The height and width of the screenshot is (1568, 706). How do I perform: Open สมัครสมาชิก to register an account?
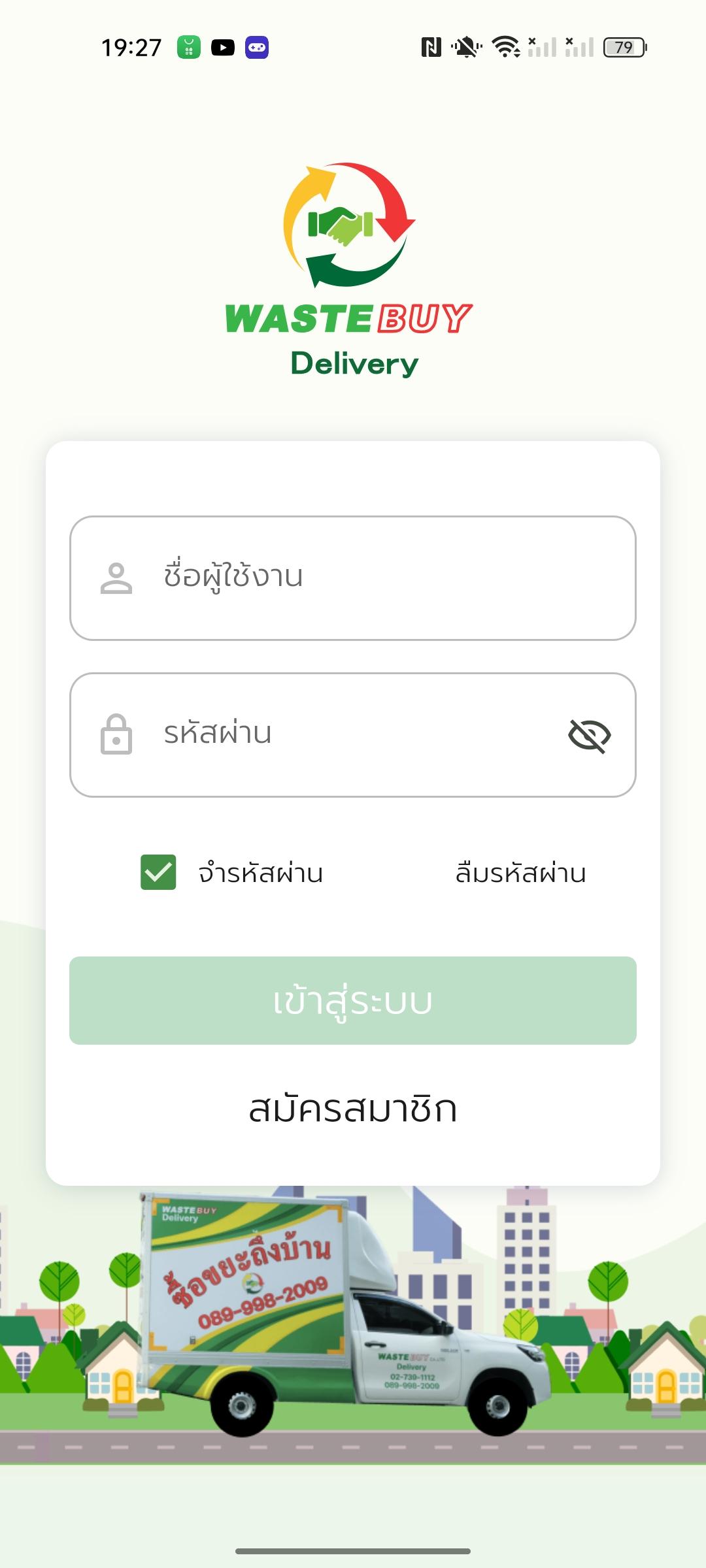[x=353, y=1109]
